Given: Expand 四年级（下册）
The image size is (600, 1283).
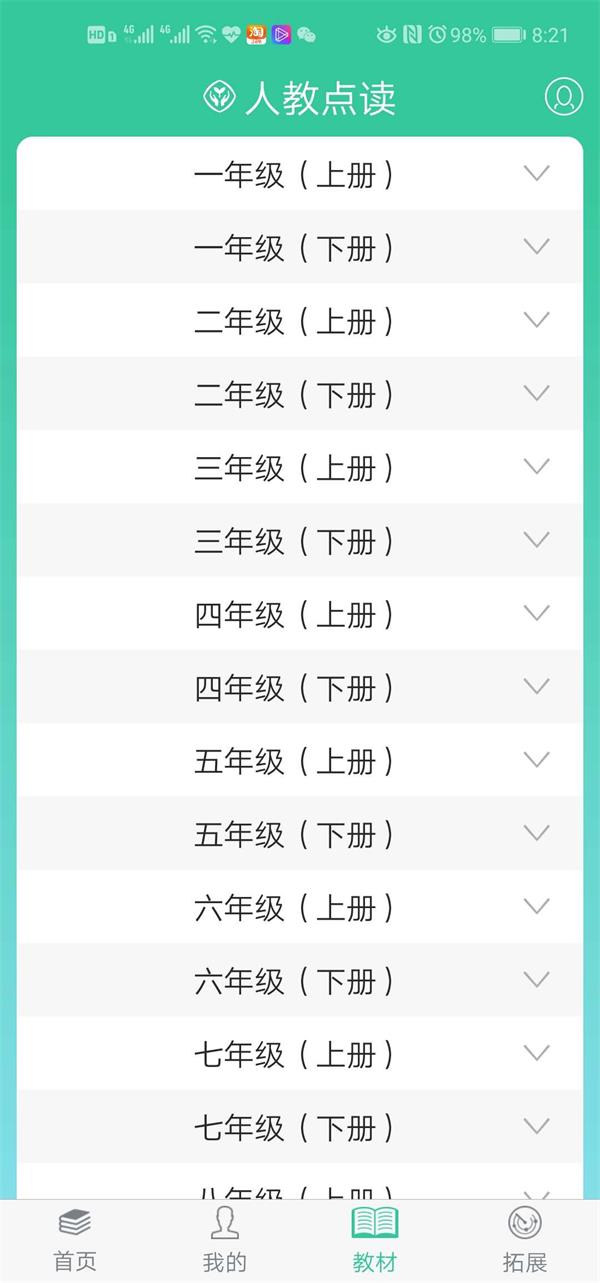Looking at the screenshot, I should pyautogui.click(x=537, y=687).
